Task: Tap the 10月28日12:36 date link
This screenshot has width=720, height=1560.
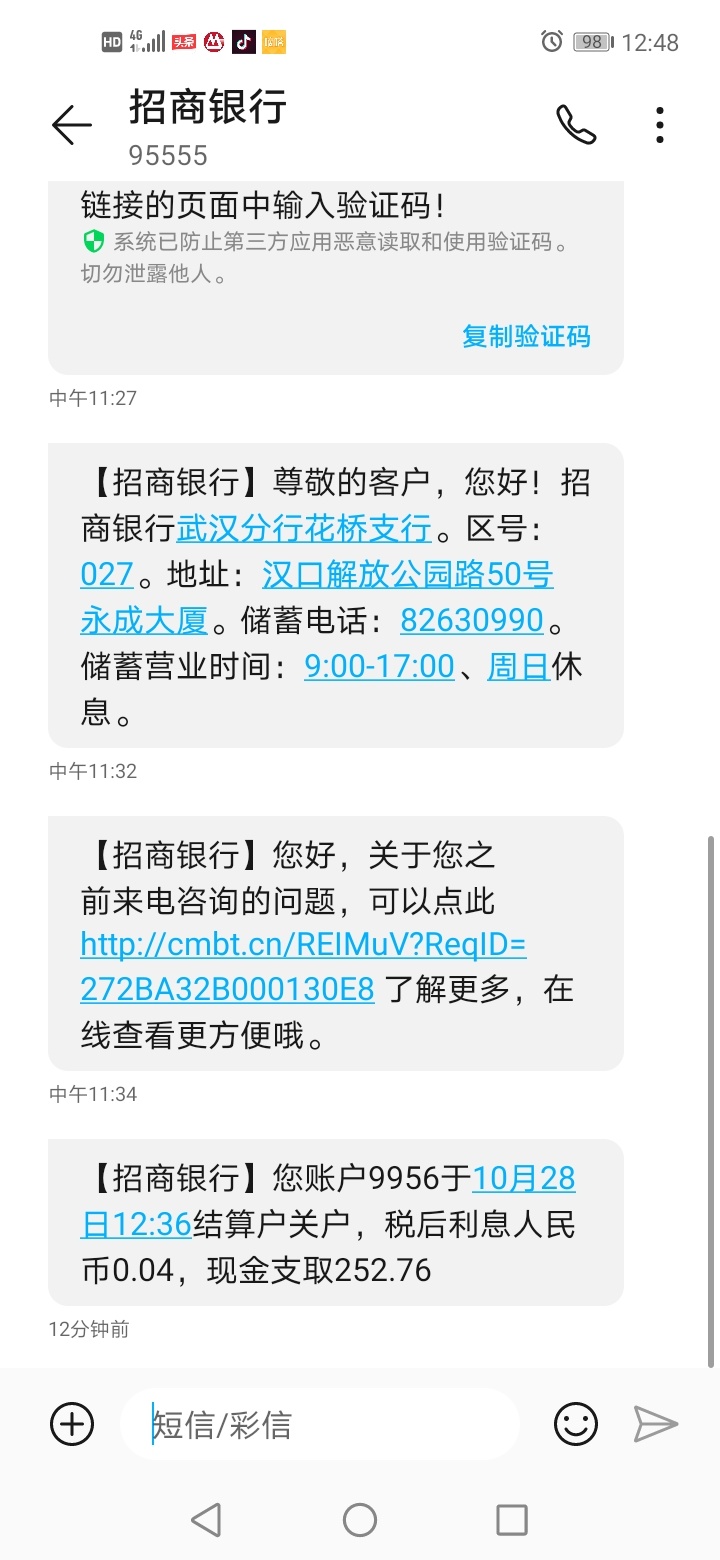Action: [x=328, y=1201]
